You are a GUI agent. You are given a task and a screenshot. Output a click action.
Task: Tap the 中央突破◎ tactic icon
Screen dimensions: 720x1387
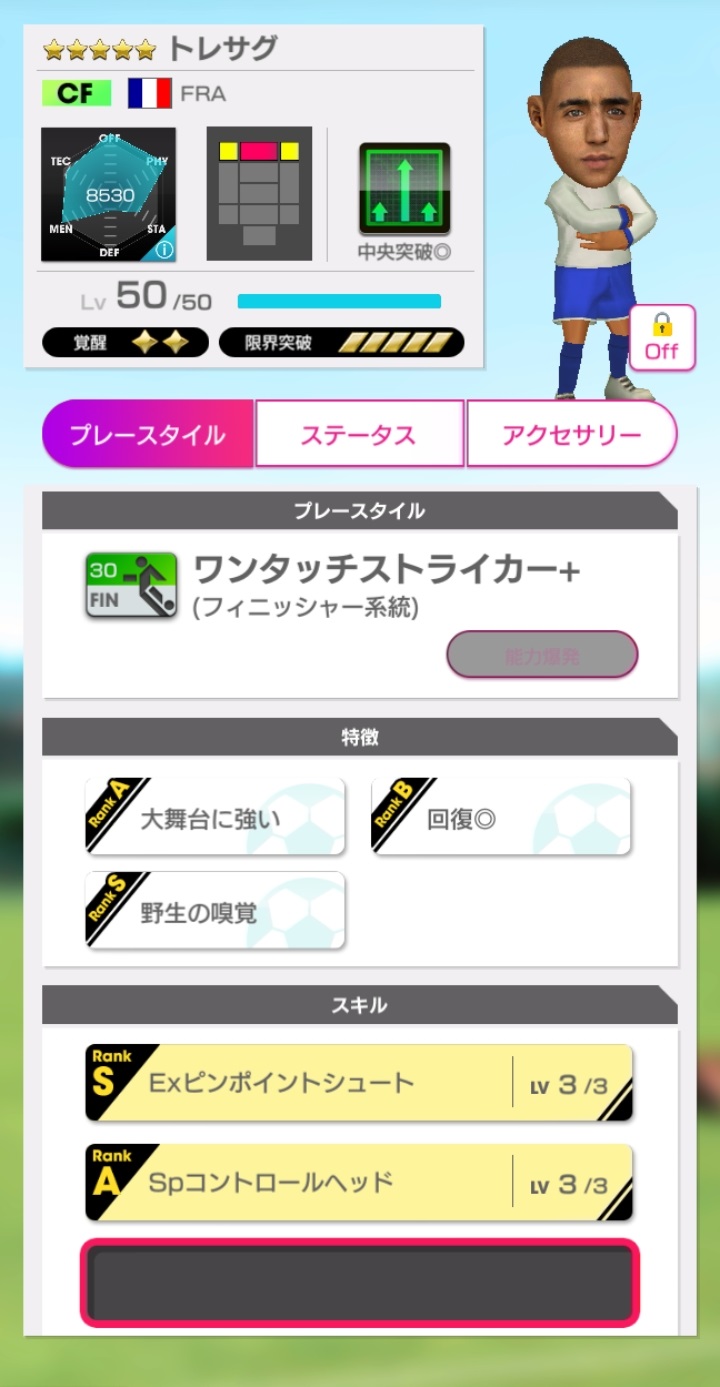(x=404, y=190)
